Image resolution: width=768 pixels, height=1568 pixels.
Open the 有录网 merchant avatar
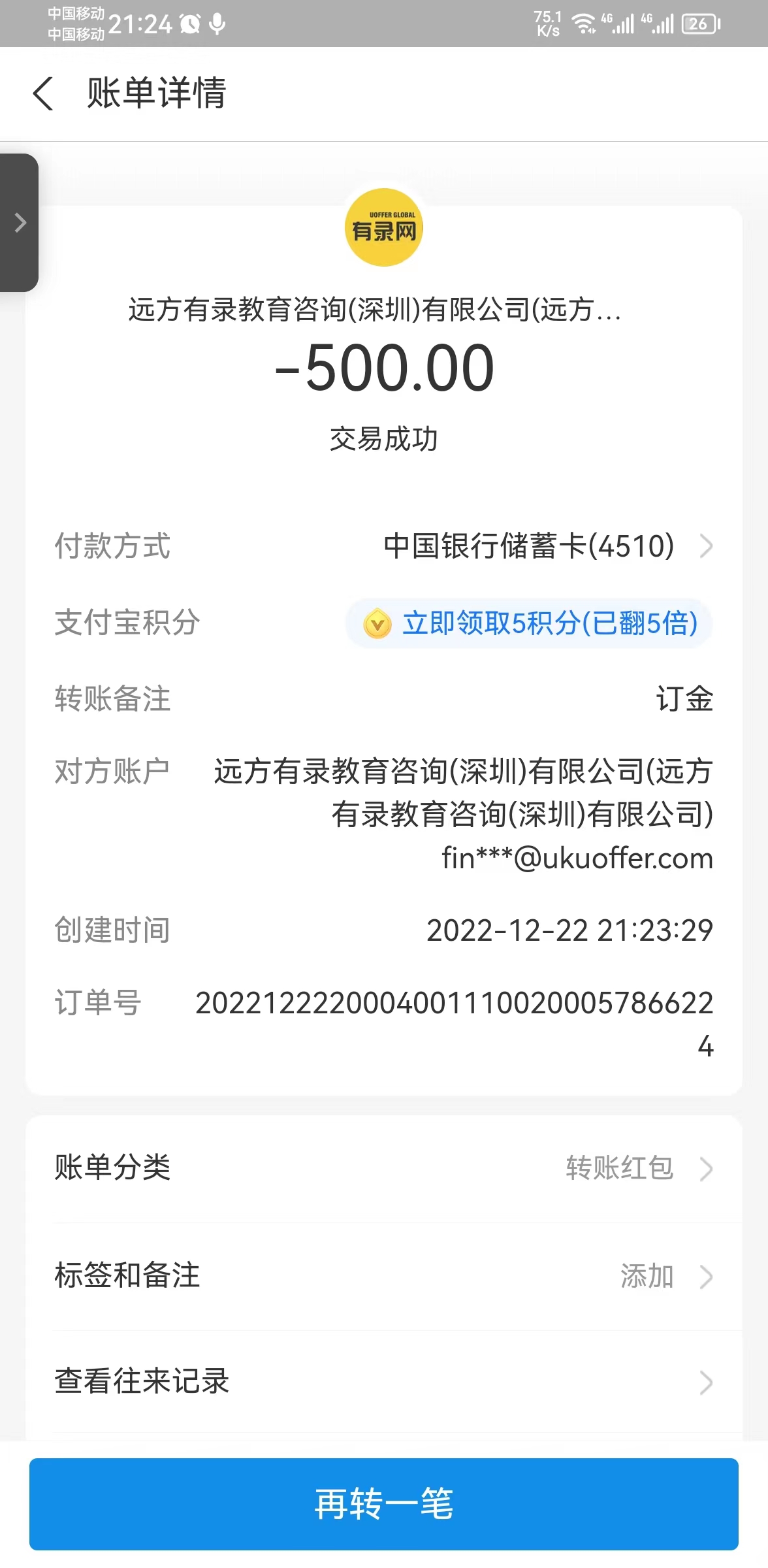point(384,227)
